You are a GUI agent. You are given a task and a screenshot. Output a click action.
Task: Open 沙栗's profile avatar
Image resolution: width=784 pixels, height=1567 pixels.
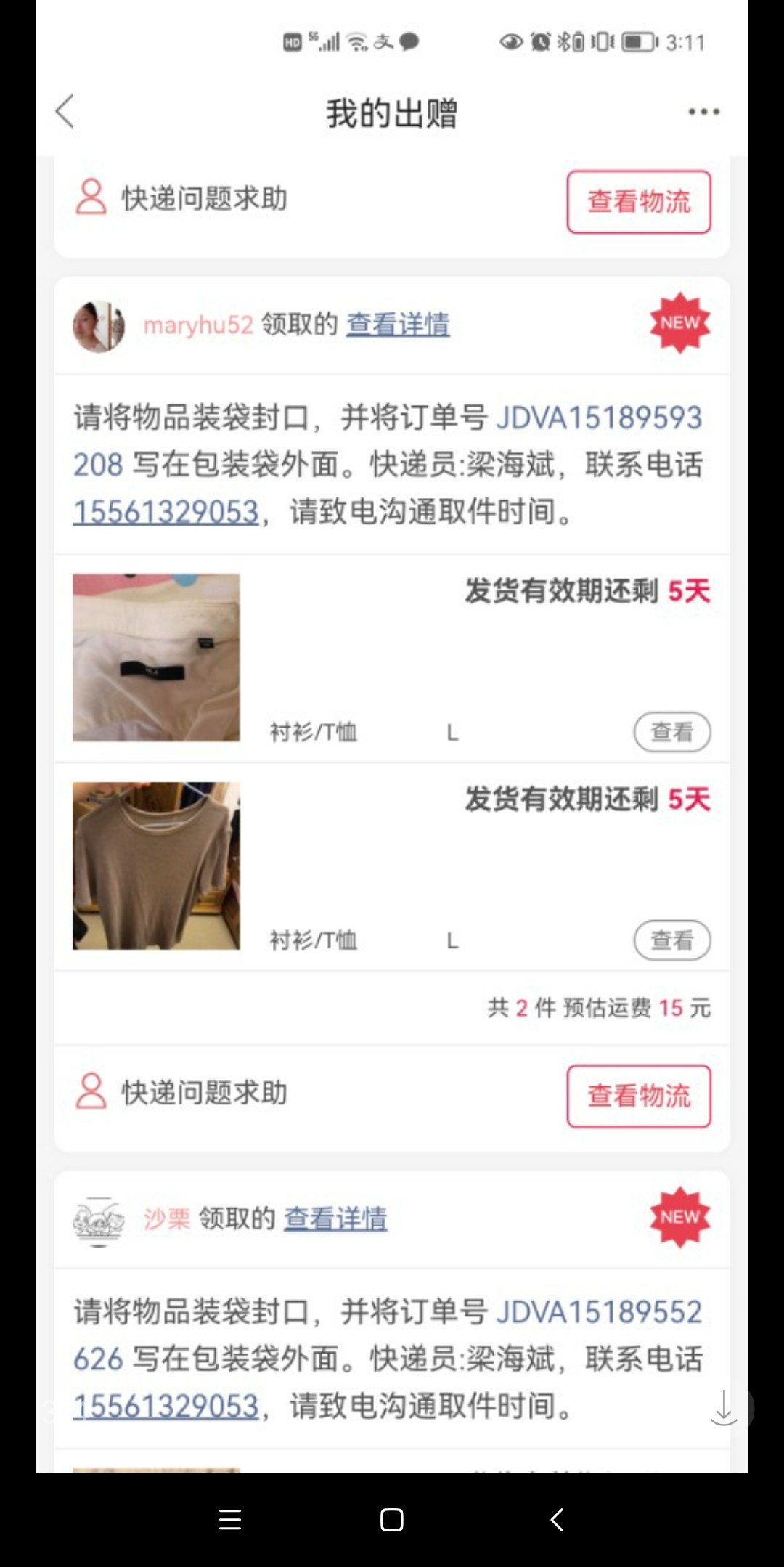tap(99, 1221)
